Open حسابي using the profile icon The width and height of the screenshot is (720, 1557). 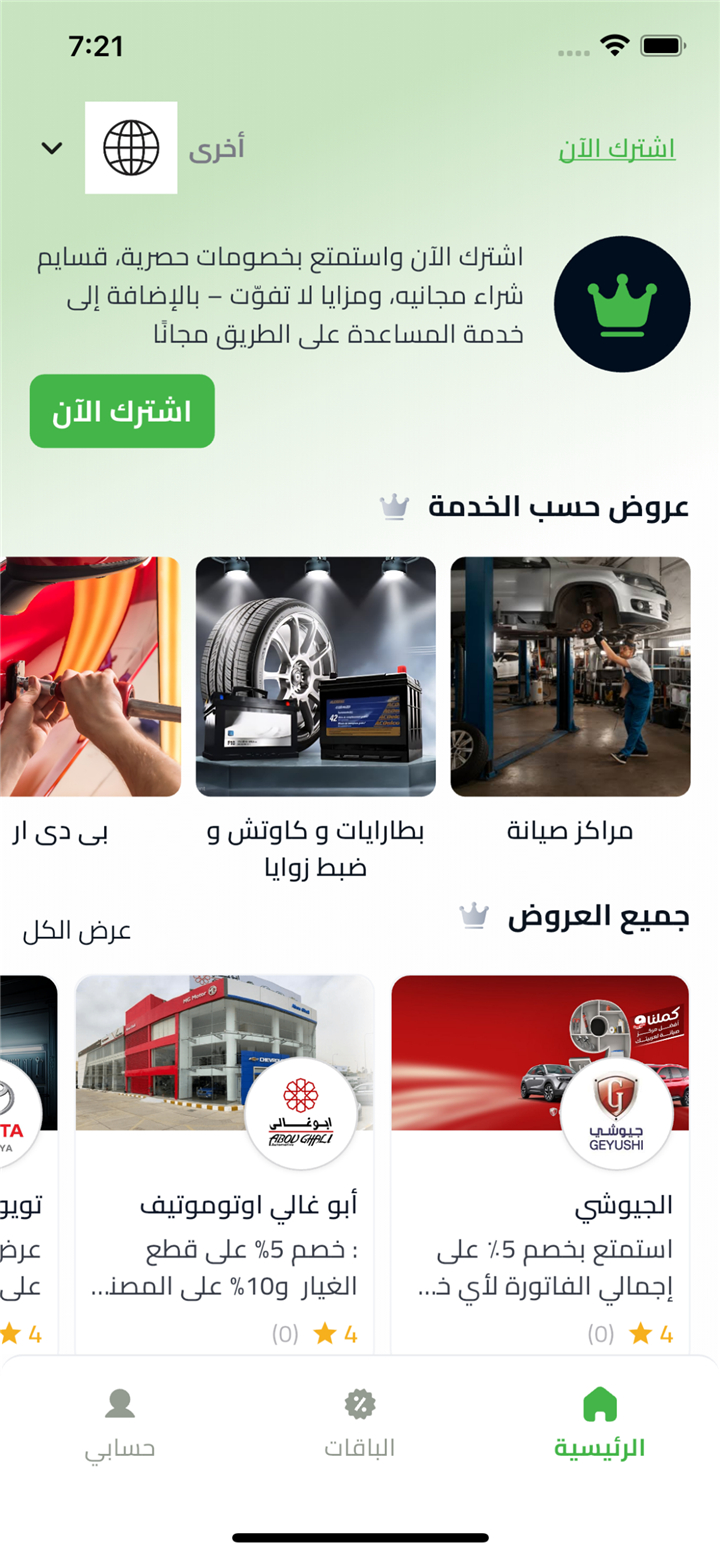click(121, 1405)
